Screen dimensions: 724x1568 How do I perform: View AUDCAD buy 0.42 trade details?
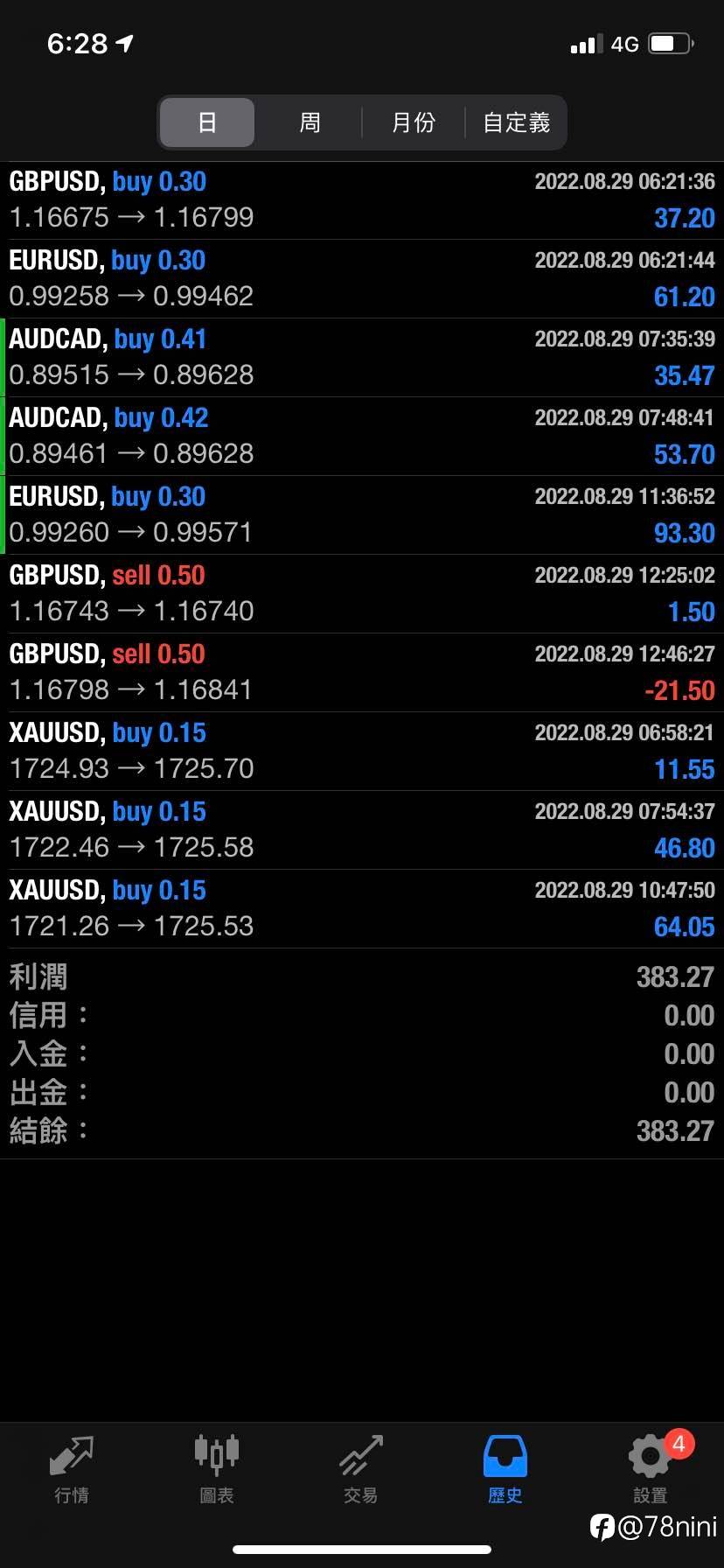click(x=362, y=437)
